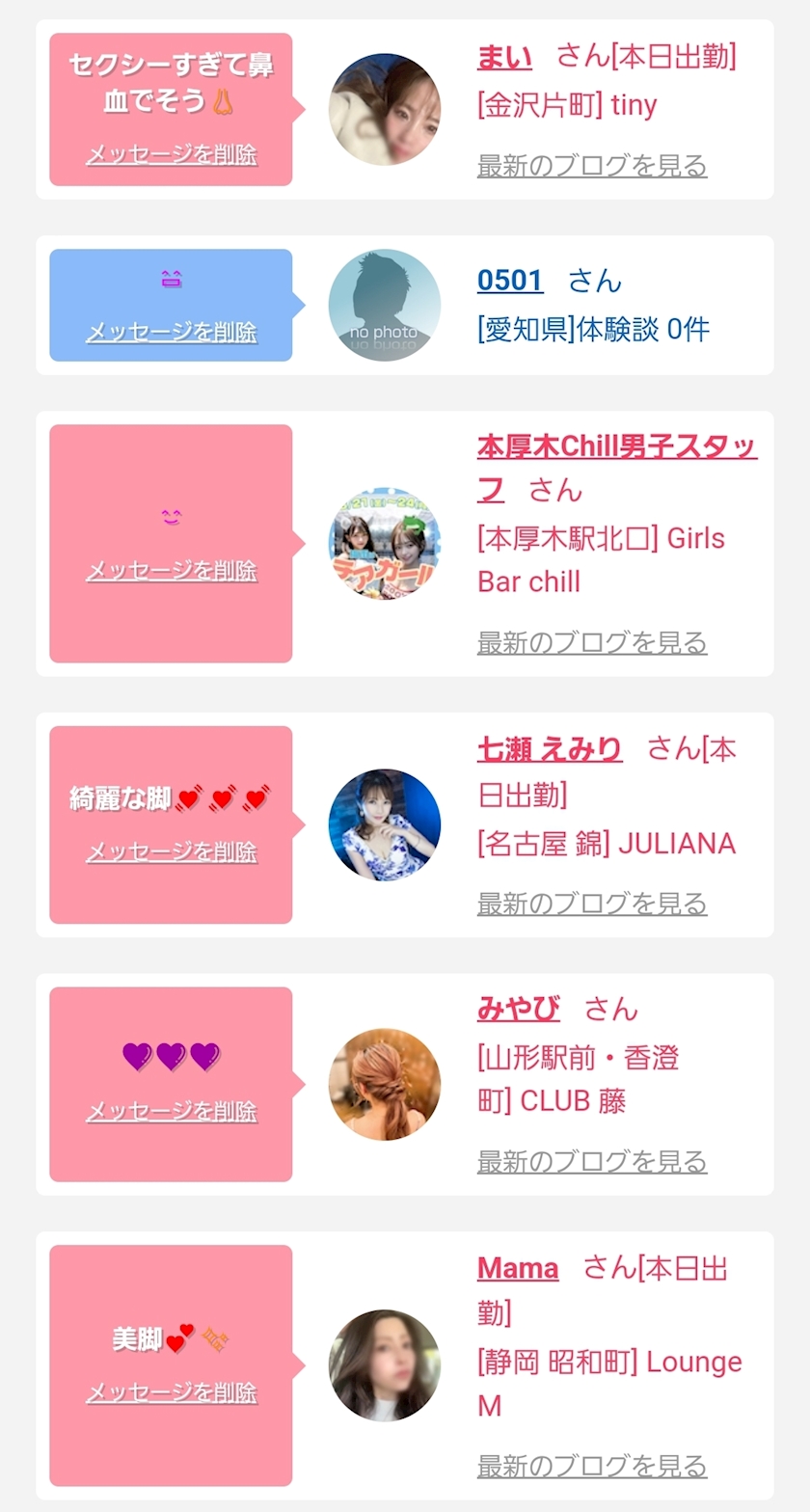Delete the purple hearts message to みやび
This screenshot has height=1512, width=810.
pyautogui.click(x=172, y=1111)
